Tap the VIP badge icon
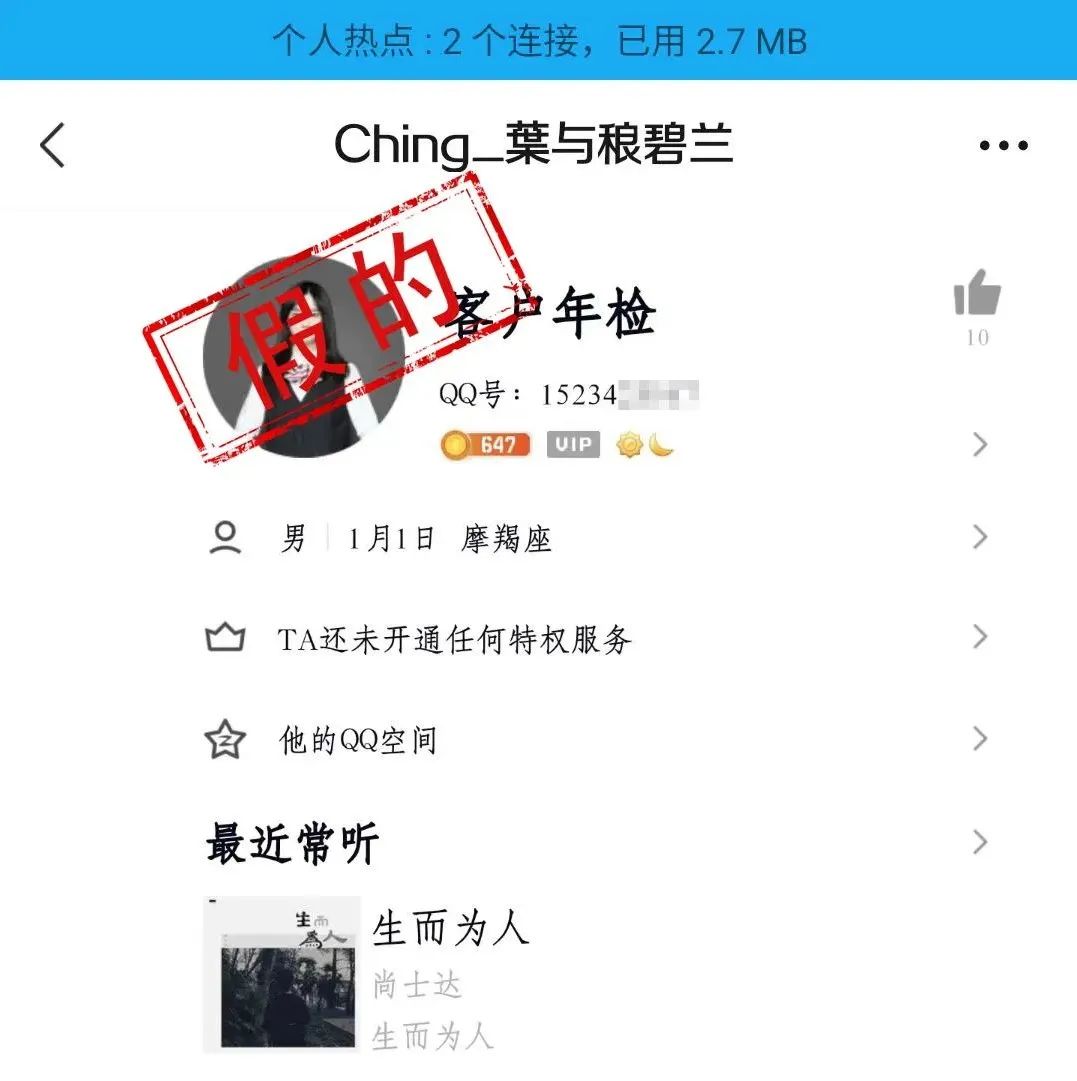Image resolution: width=1077 pixels, height=1081 pixels. click(571, 444)
